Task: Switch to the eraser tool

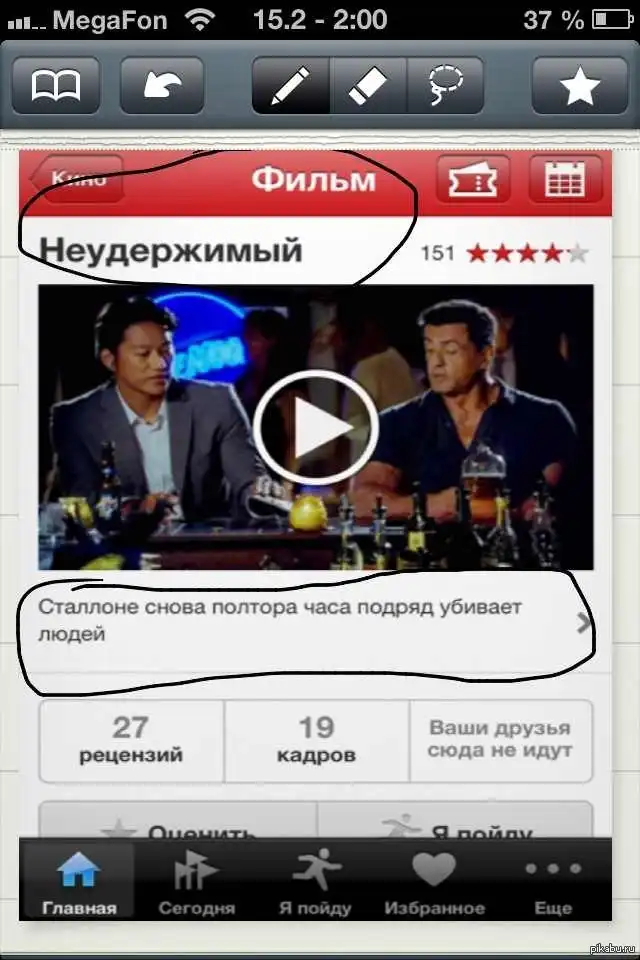Action: (x=367, y=86)
